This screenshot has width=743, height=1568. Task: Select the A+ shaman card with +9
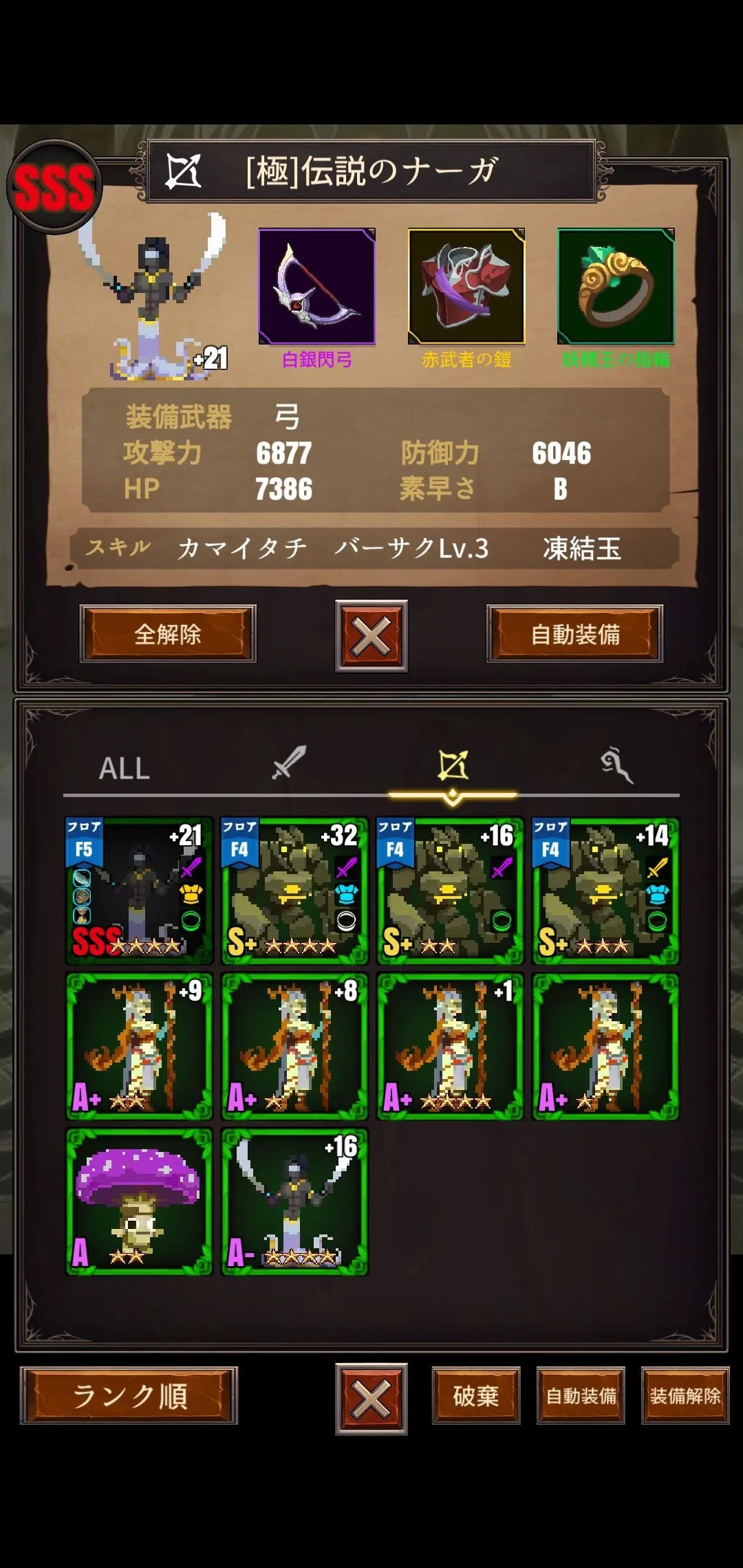click(139, 1046)
